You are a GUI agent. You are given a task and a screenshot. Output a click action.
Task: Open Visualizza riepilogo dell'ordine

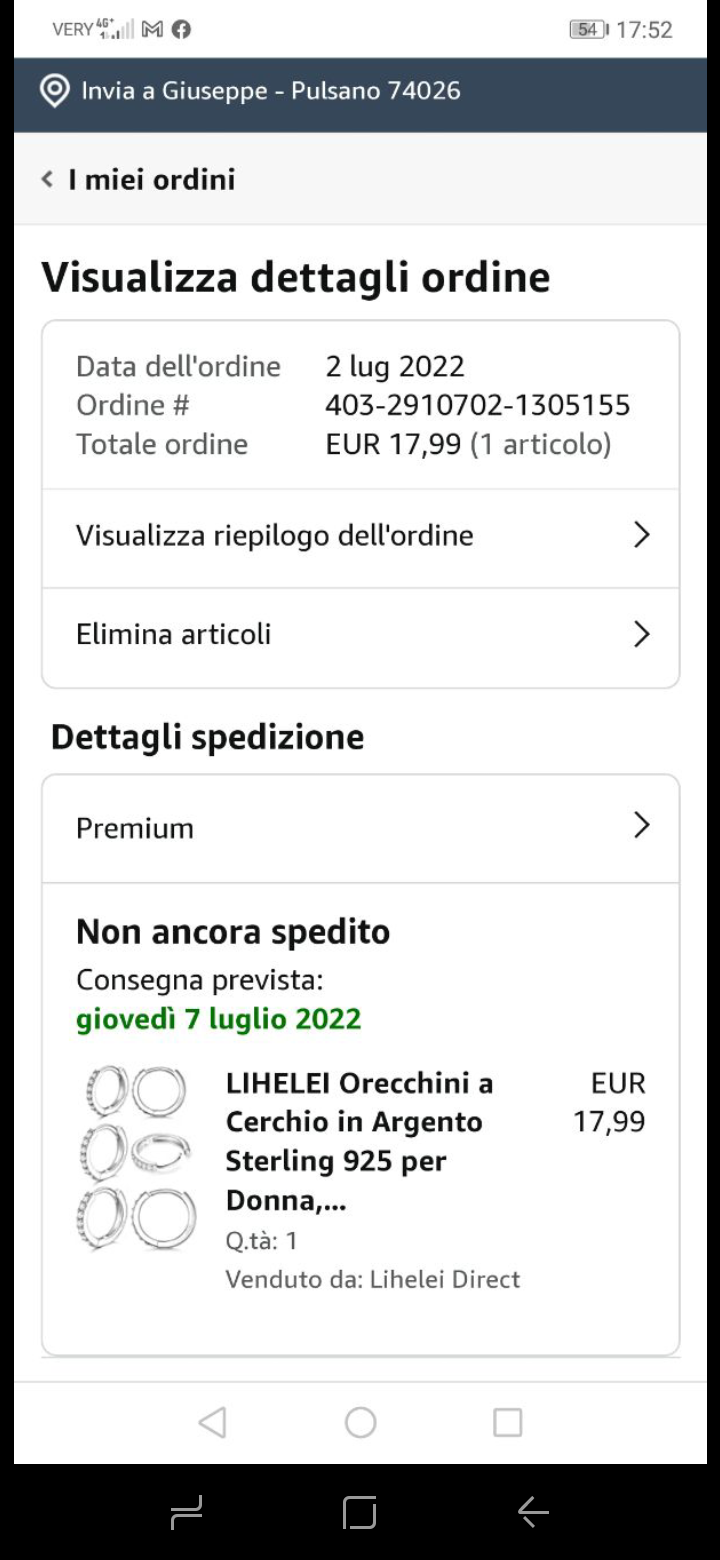click(360, 536)
